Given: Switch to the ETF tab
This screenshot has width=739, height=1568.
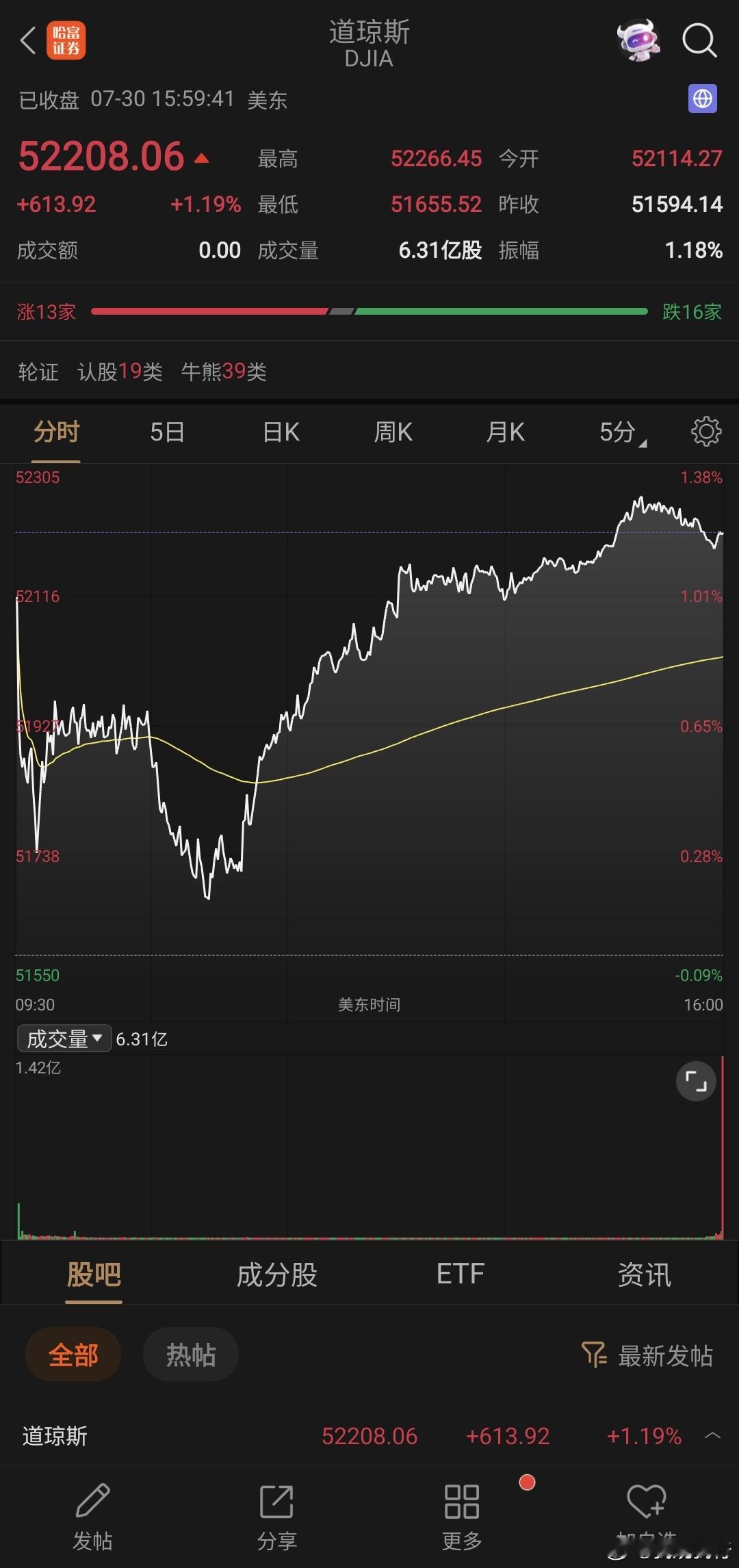Looking at the screenshot, I should 461,1274.
